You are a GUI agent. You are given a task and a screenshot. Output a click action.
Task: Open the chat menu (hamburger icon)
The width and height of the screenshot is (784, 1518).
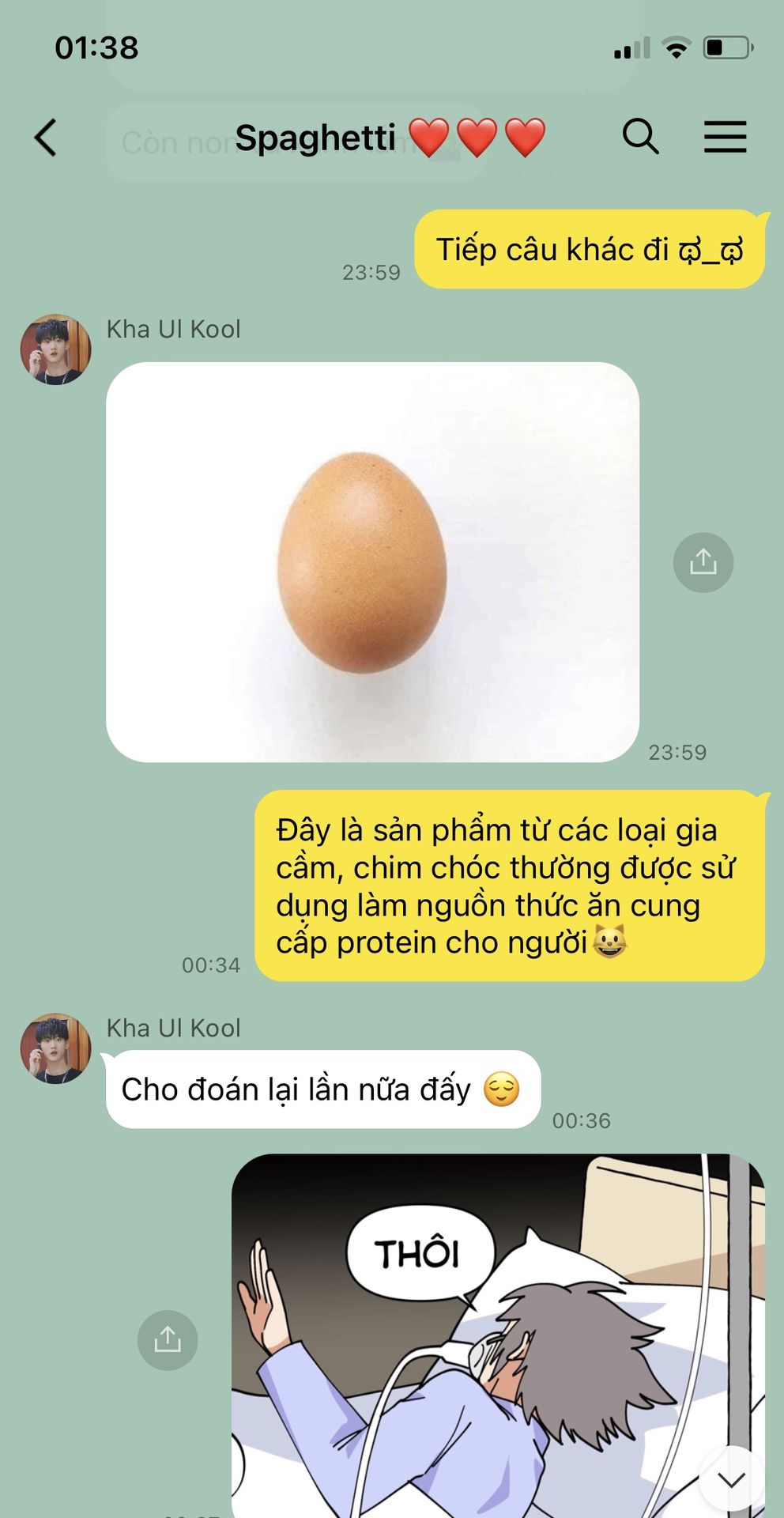click(x=725, y=137)
